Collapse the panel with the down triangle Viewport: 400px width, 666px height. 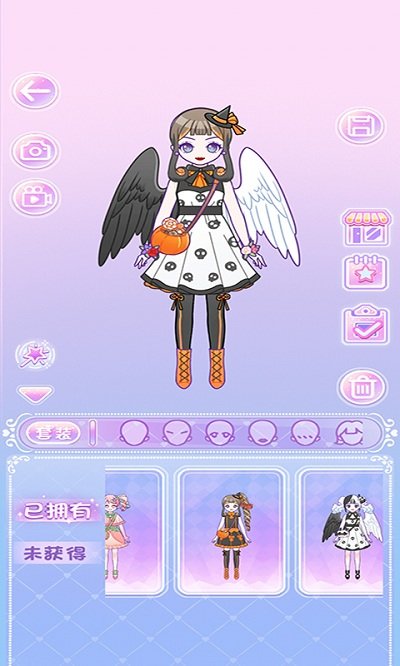35,394
